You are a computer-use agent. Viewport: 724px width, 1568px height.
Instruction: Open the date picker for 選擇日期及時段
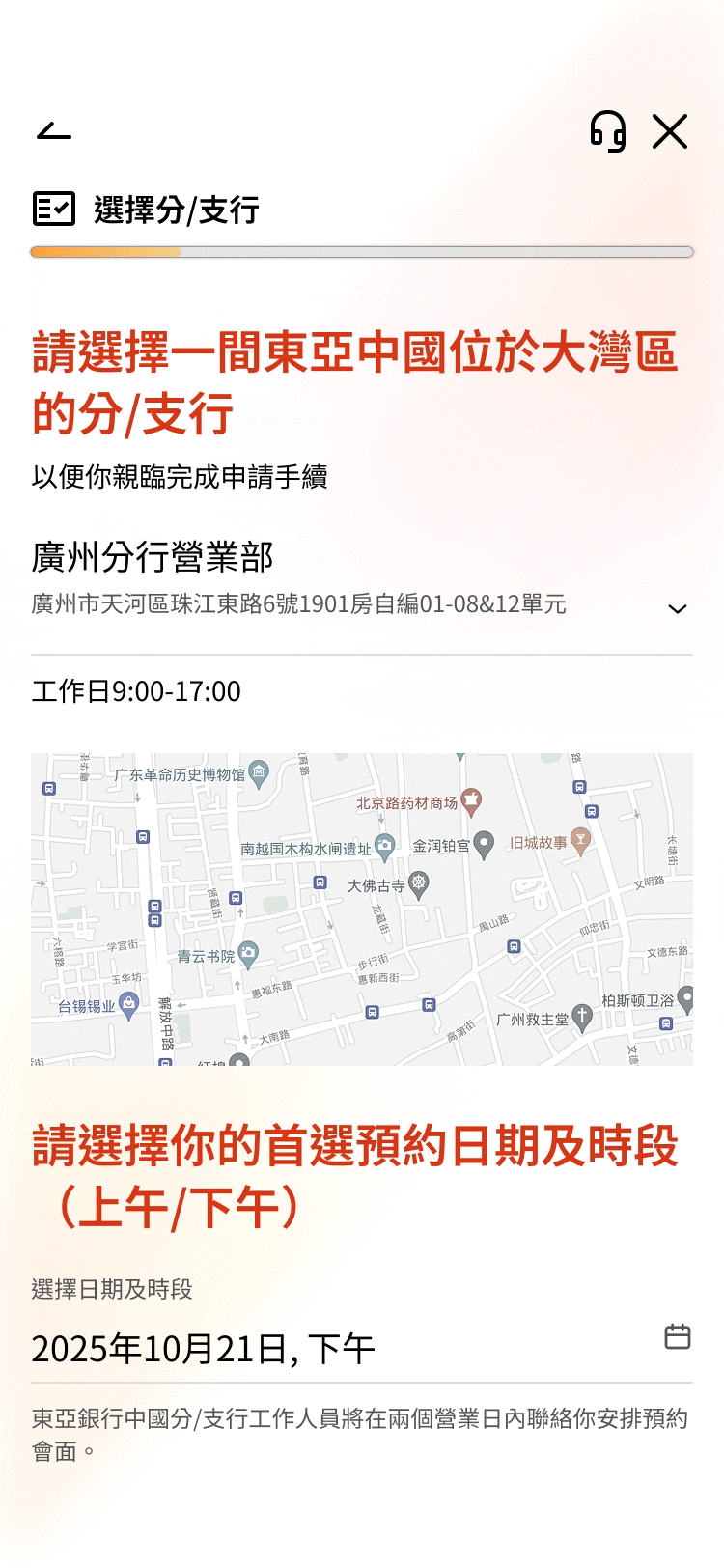click(x=678, y=1337)
